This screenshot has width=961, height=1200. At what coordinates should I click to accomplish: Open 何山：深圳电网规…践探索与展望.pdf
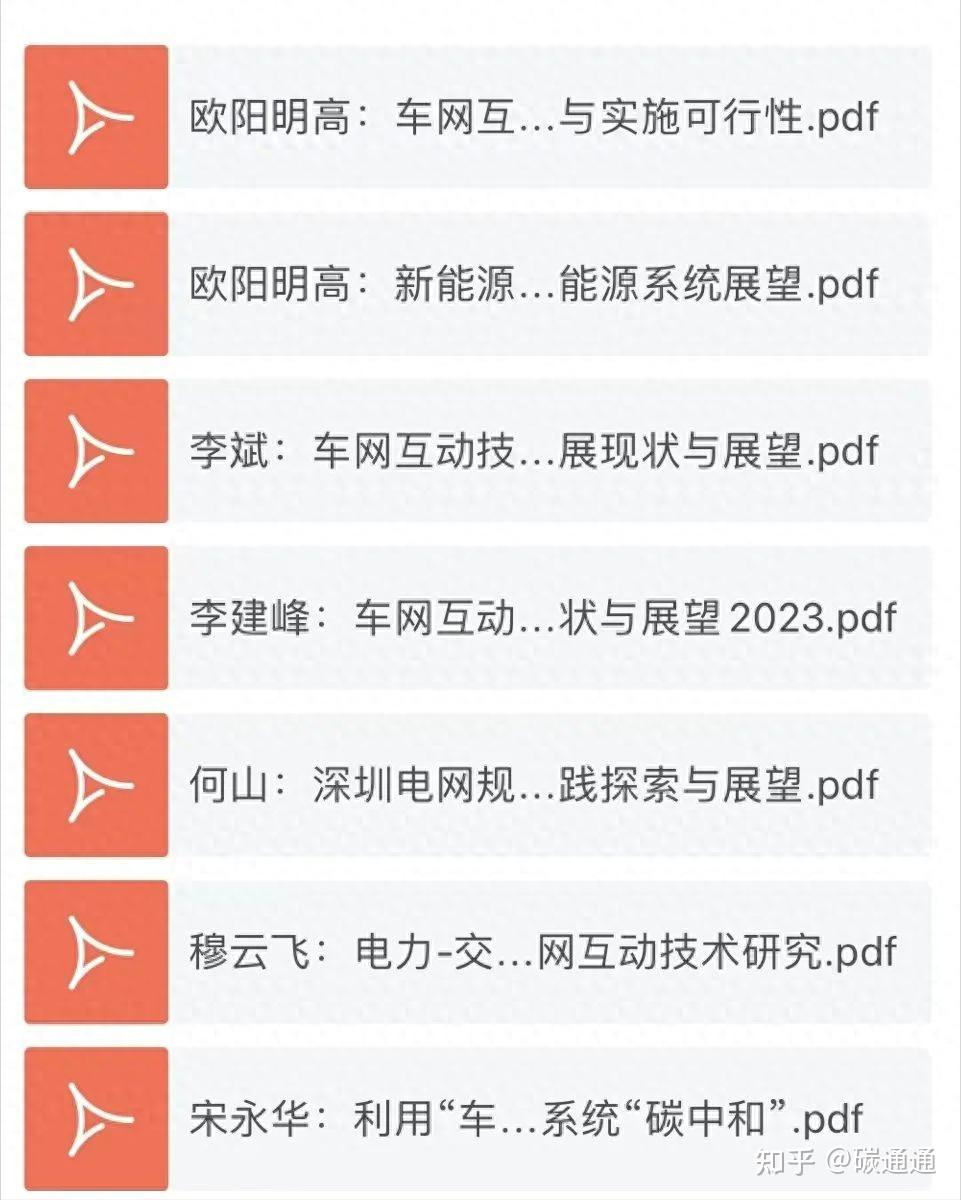tap(528, 786)
